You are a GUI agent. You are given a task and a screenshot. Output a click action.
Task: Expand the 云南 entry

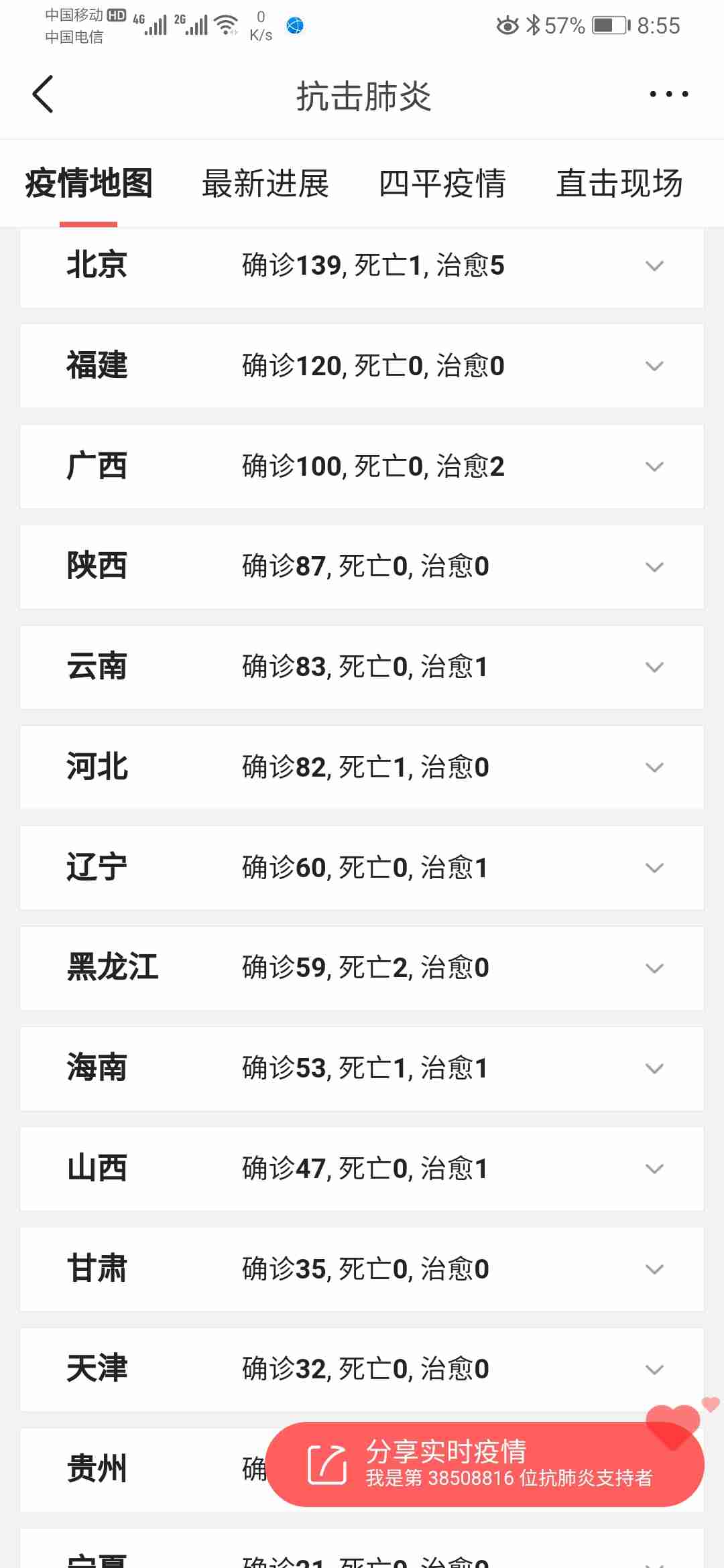654,667
